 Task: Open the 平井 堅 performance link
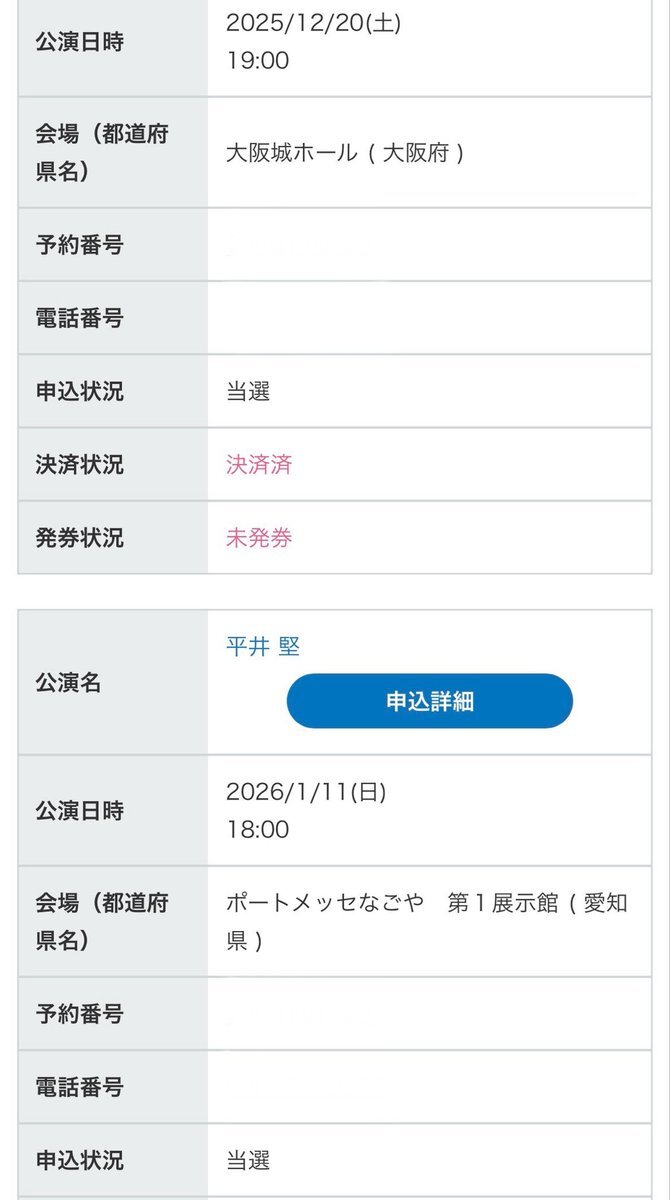[x=263, y=647]
